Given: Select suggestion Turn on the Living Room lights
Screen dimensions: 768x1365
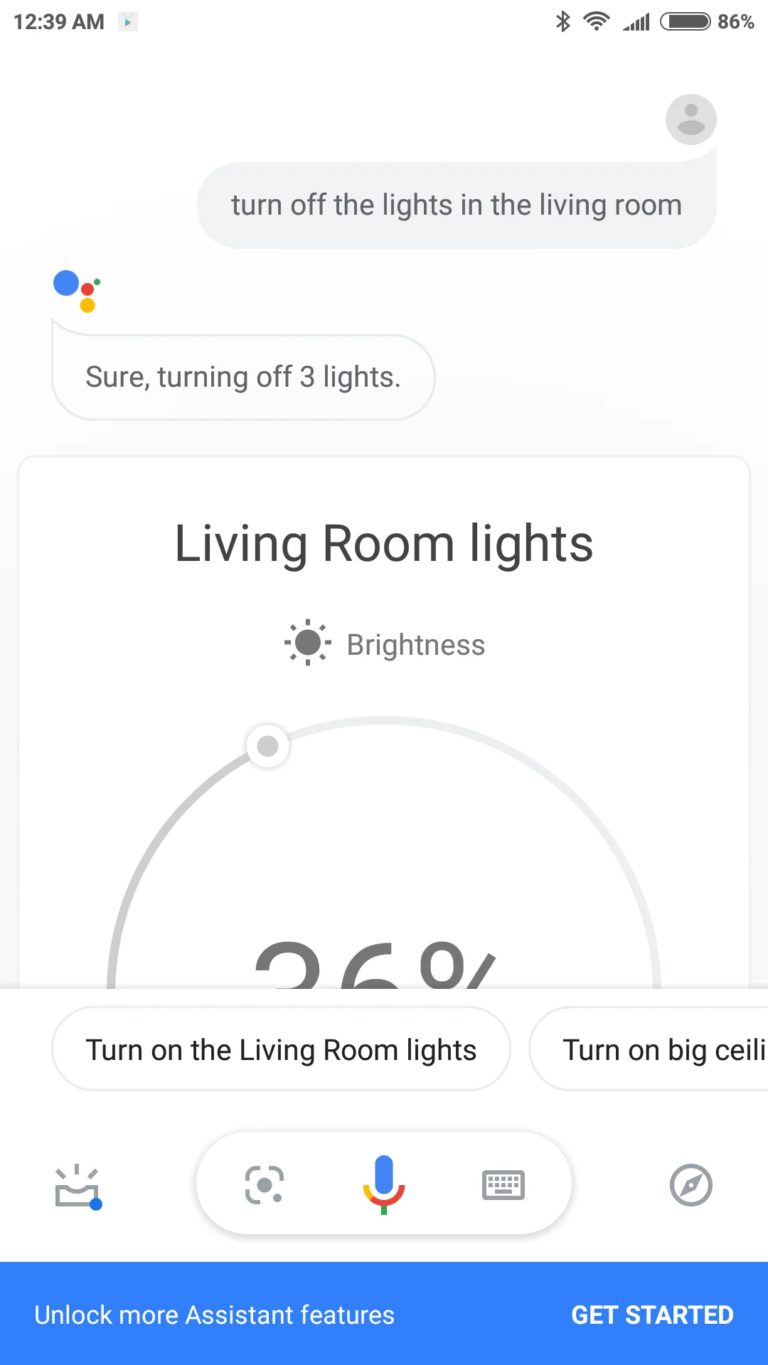Looking at the screenshot, I should 281,1049.
